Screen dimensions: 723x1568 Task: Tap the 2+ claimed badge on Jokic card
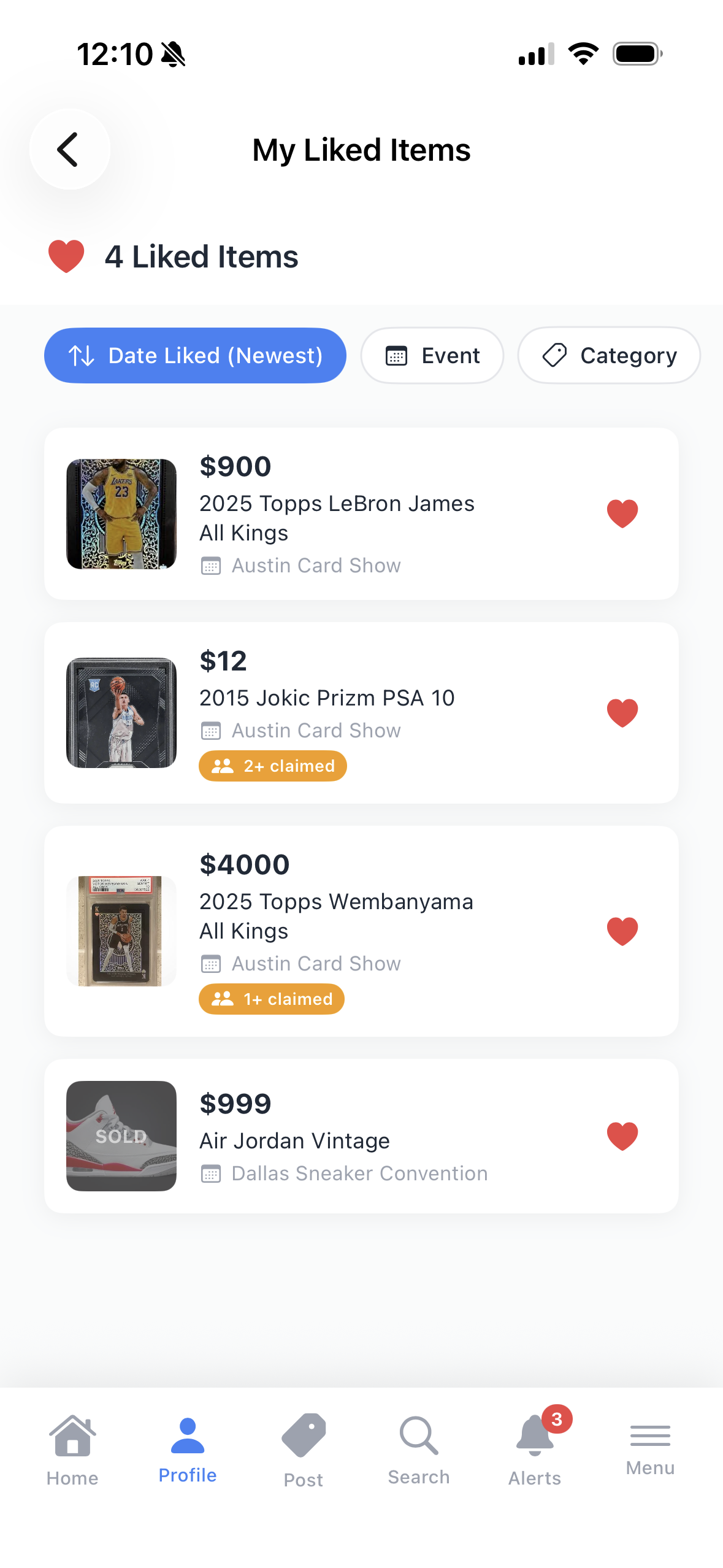(272, 766)
